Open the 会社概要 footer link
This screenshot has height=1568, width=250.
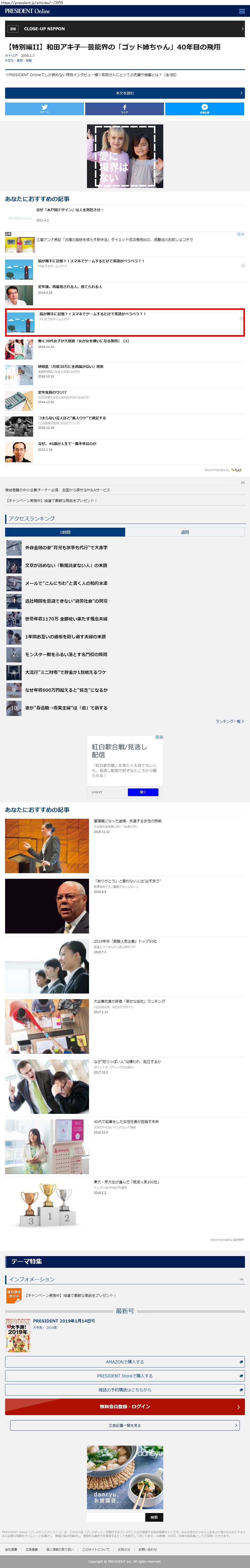(x=11, y=1549)
